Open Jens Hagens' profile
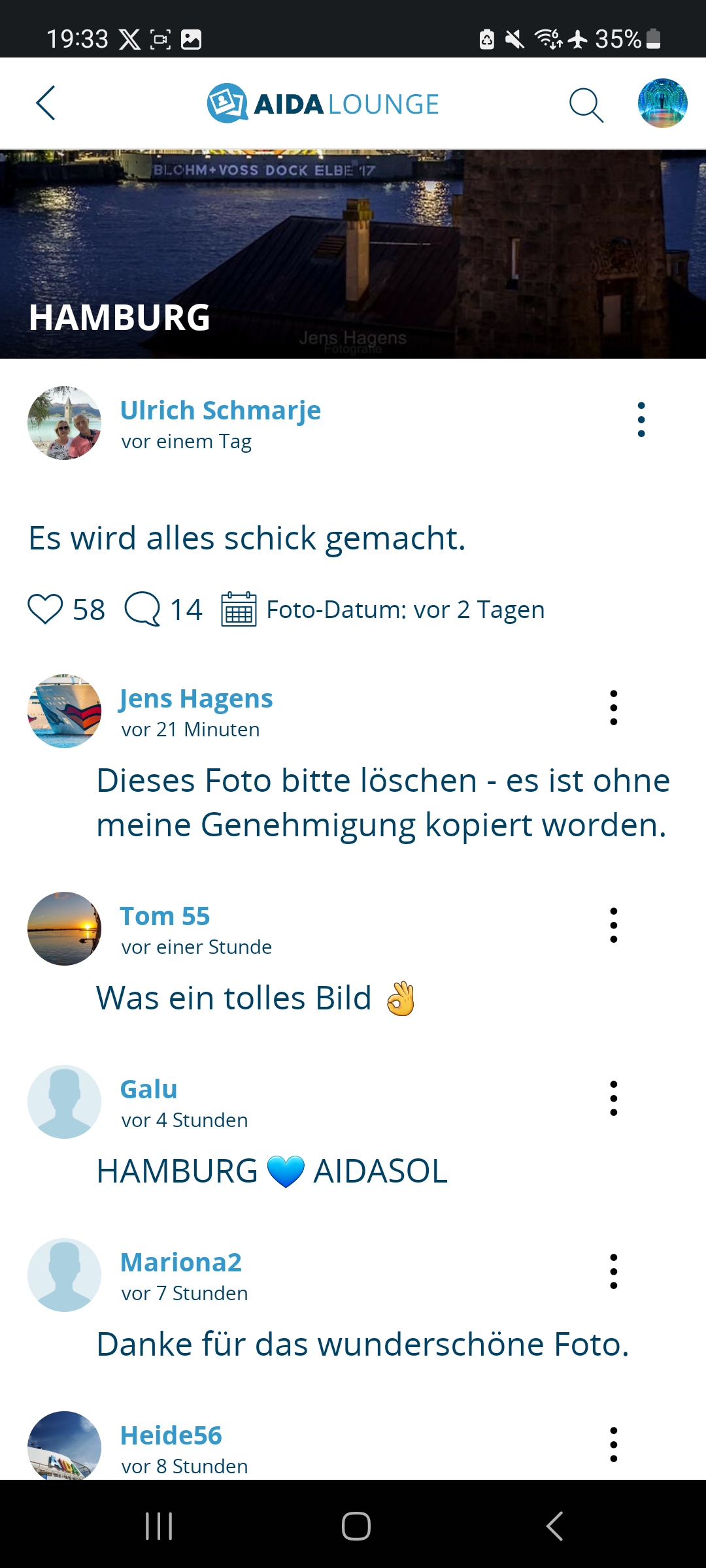Screen dimensions: 706x1568 coord(195,699)
